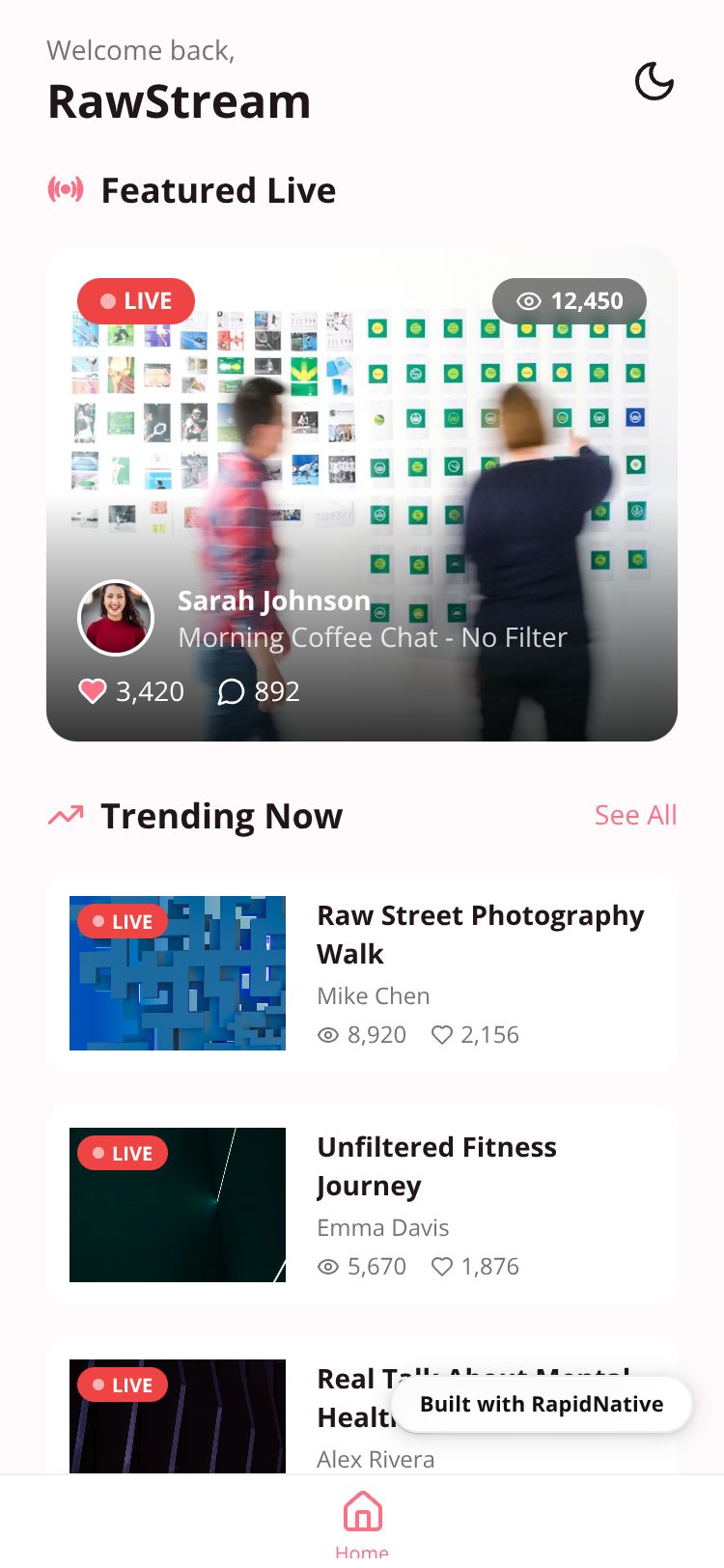The image size is (724, 1568).
Task: Tap the Built with RapidNative badge
Action: click(542, 1404)
